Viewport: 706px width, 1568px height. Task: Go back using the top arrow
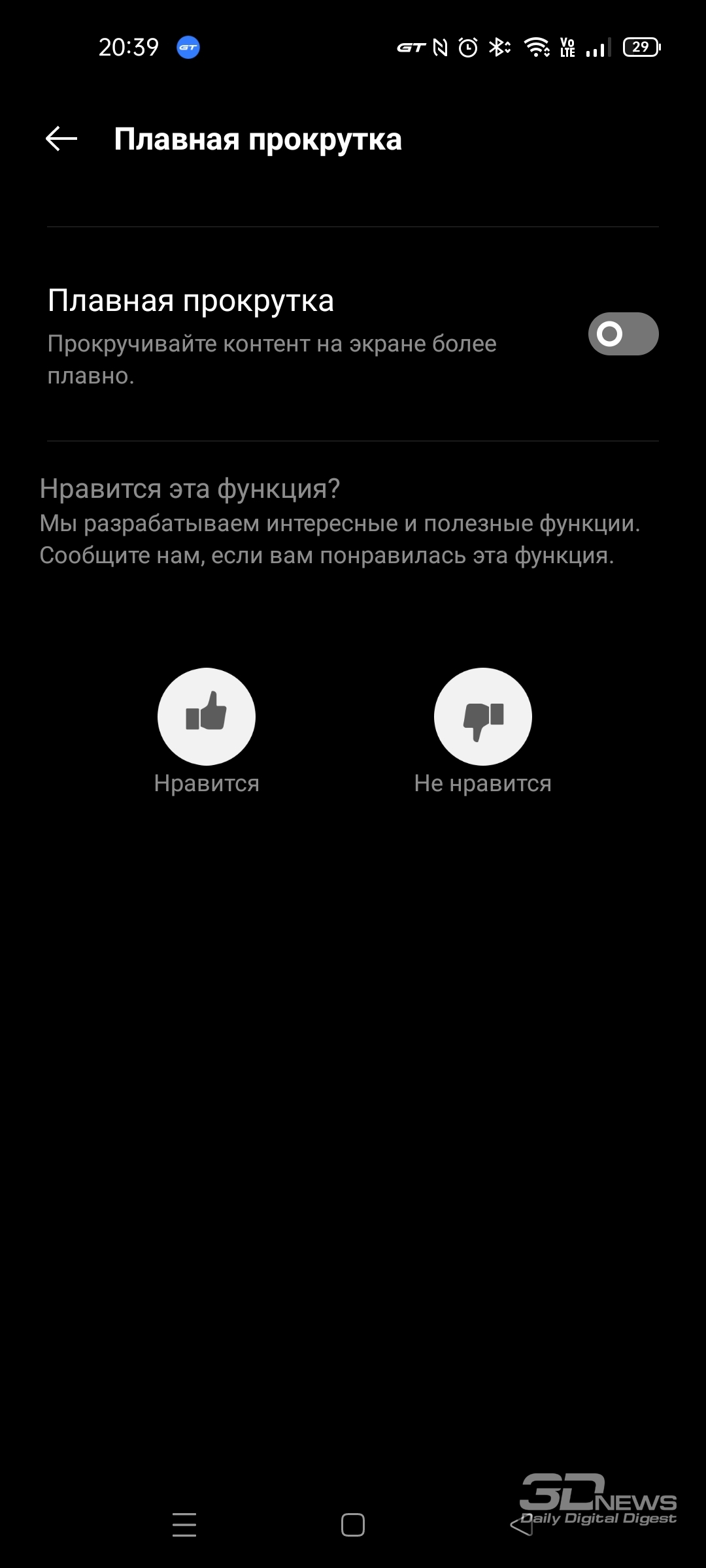(61, 139)
